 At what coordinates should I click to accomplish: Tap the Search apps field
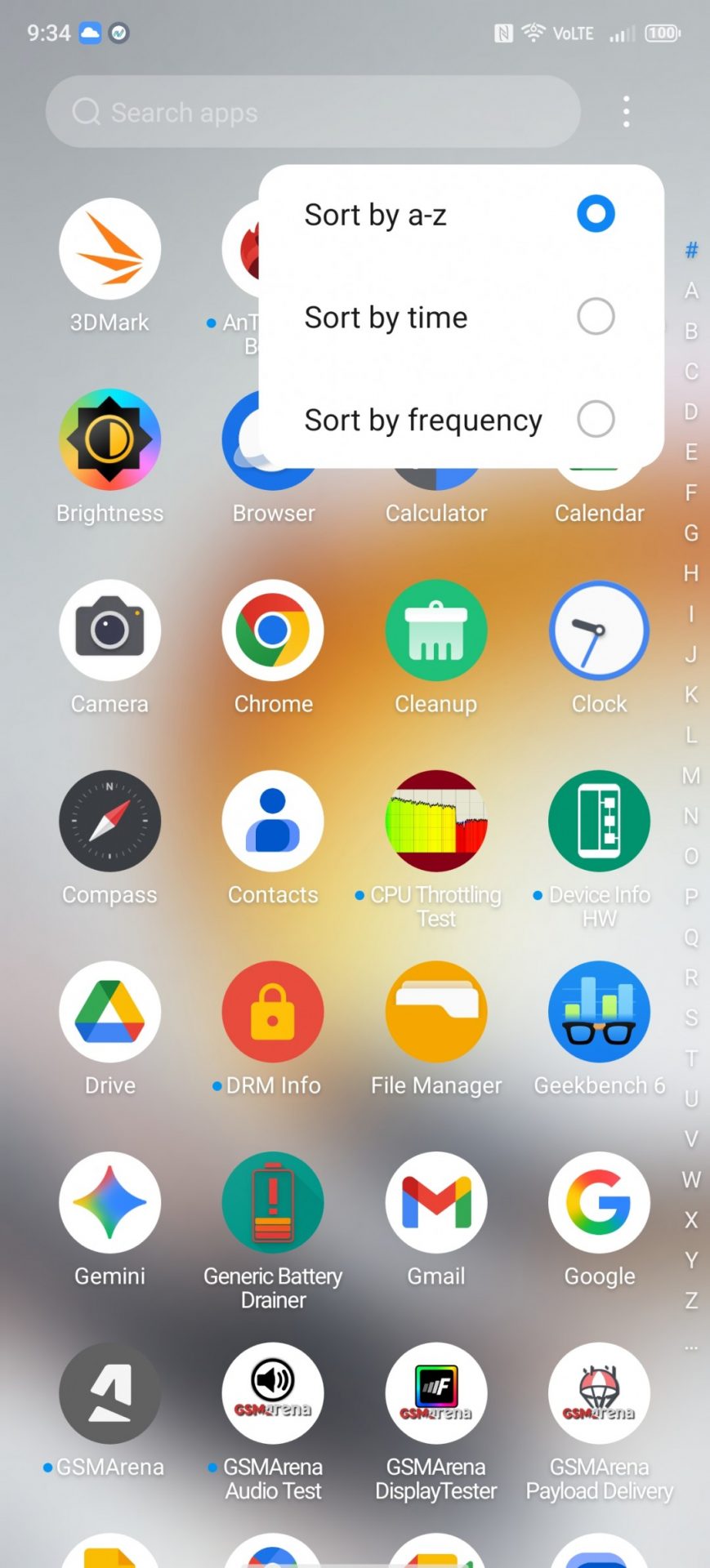(313, 112)
